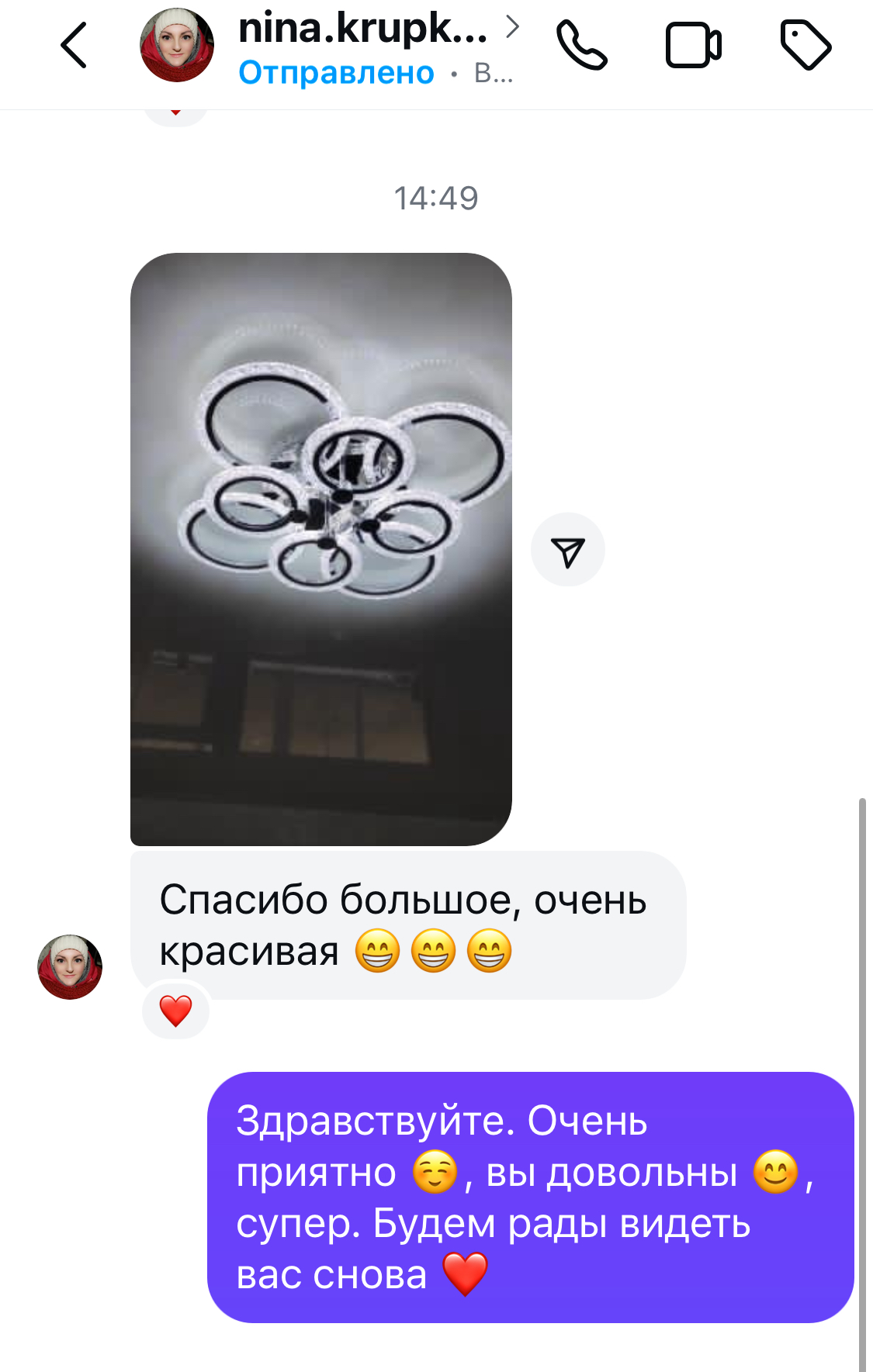
Task: Open the heart reaction under the Спасибо message
Action: [x=176, y=1011]
